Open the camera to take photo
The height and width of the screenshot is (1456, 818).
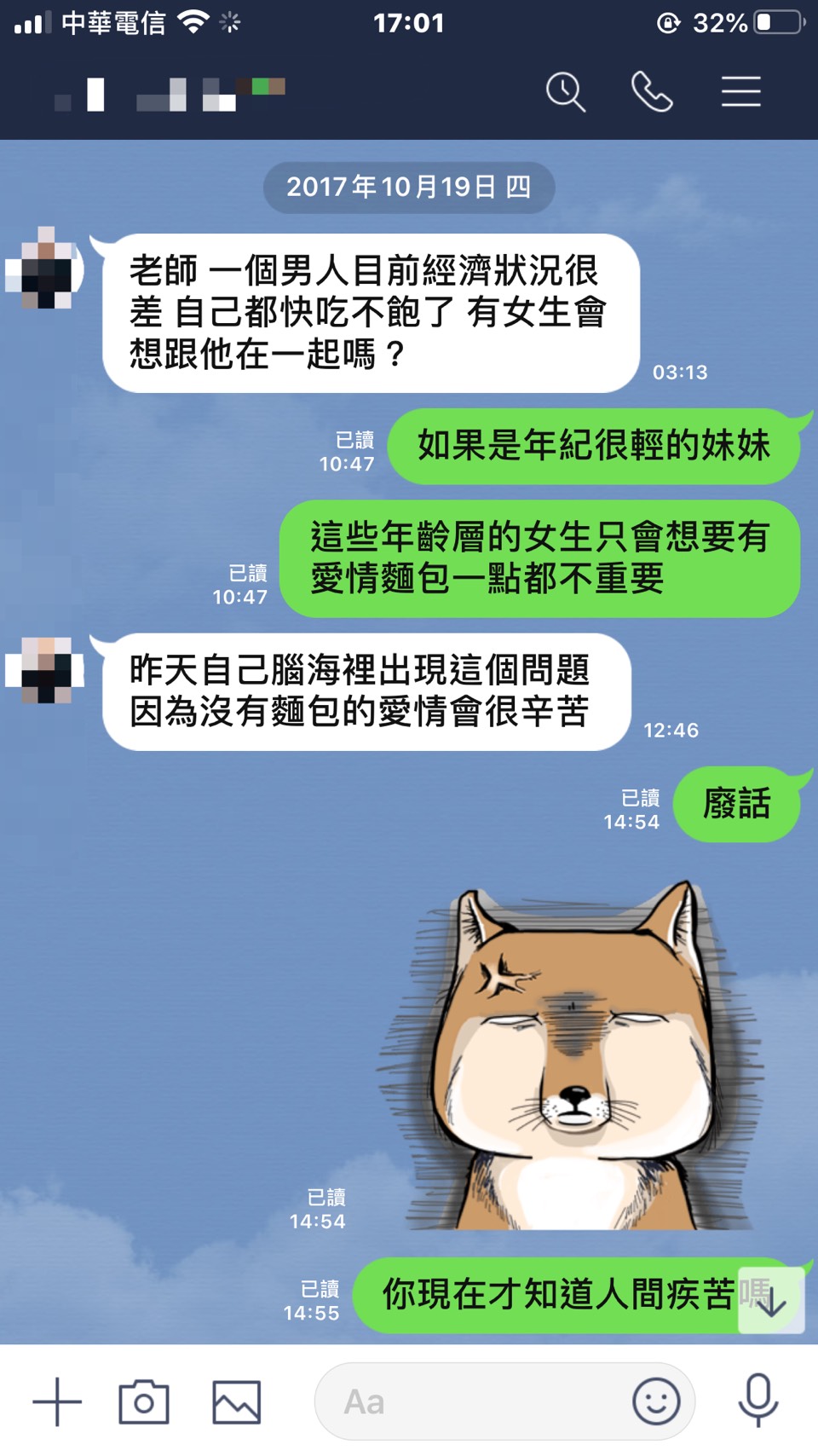(144, 1401)
